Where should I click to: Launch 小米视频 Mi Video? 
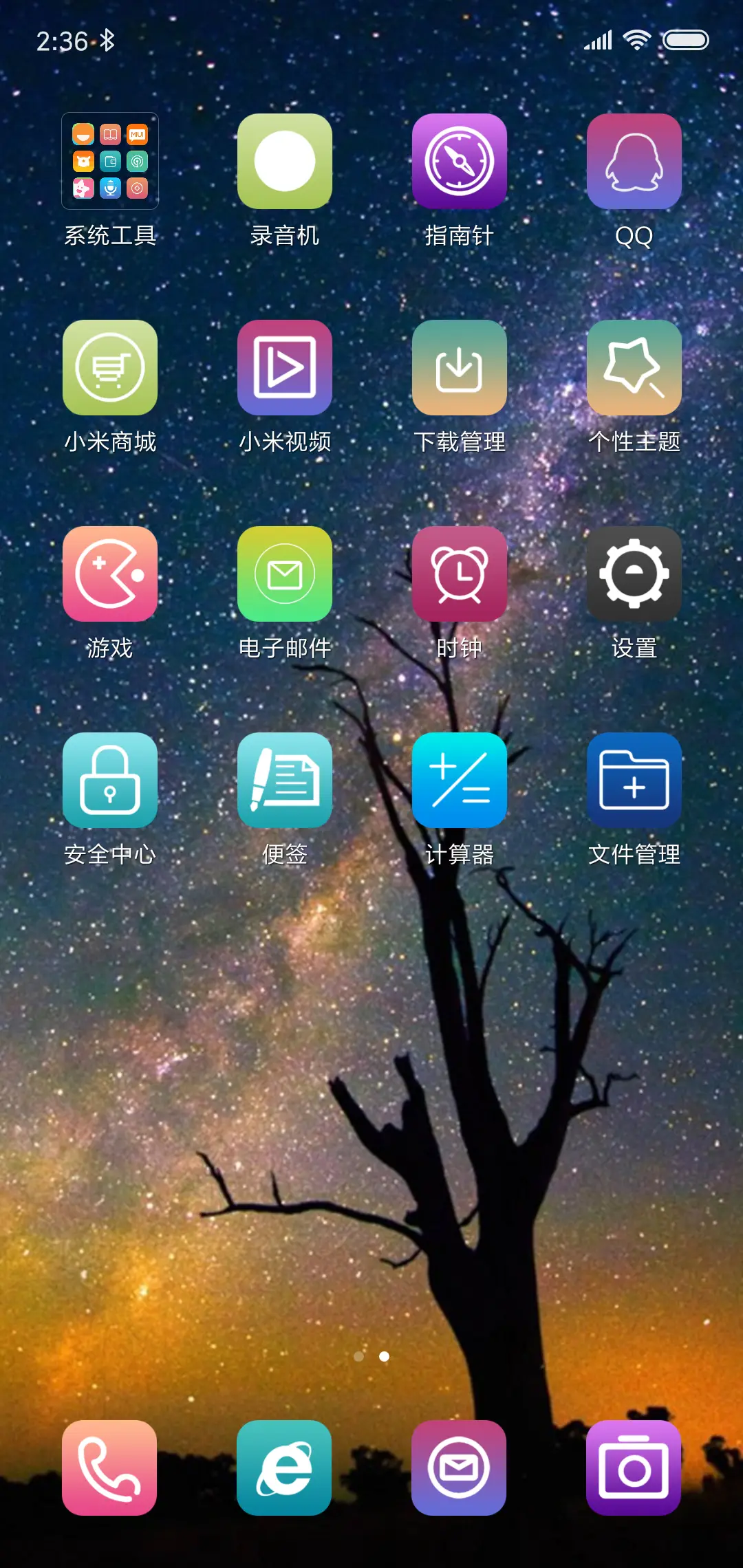(284, 368)
